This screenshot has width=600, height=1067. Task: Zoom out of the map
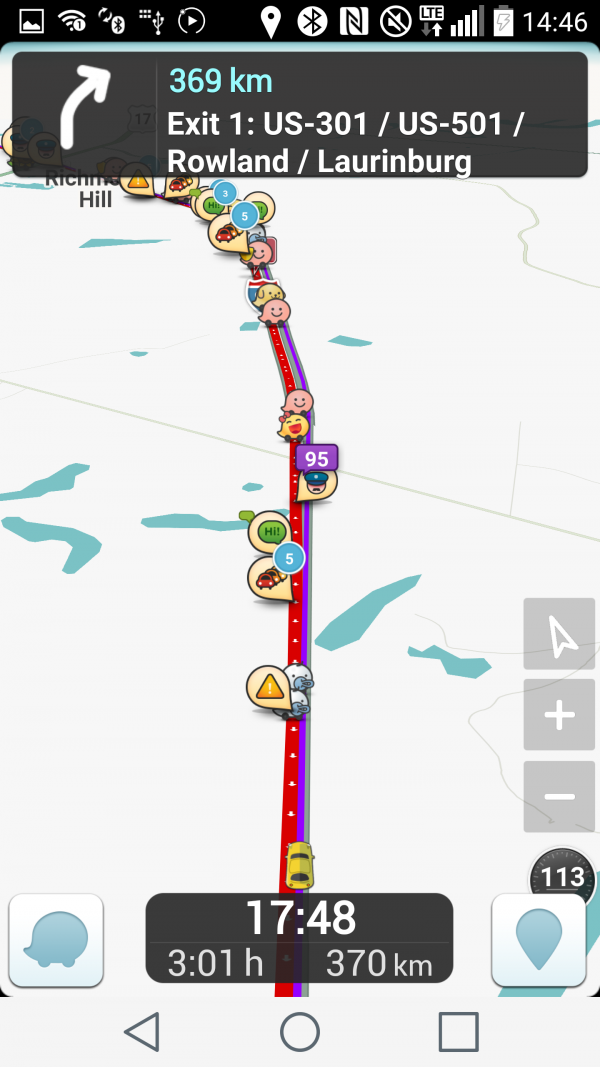coord(559,797)
